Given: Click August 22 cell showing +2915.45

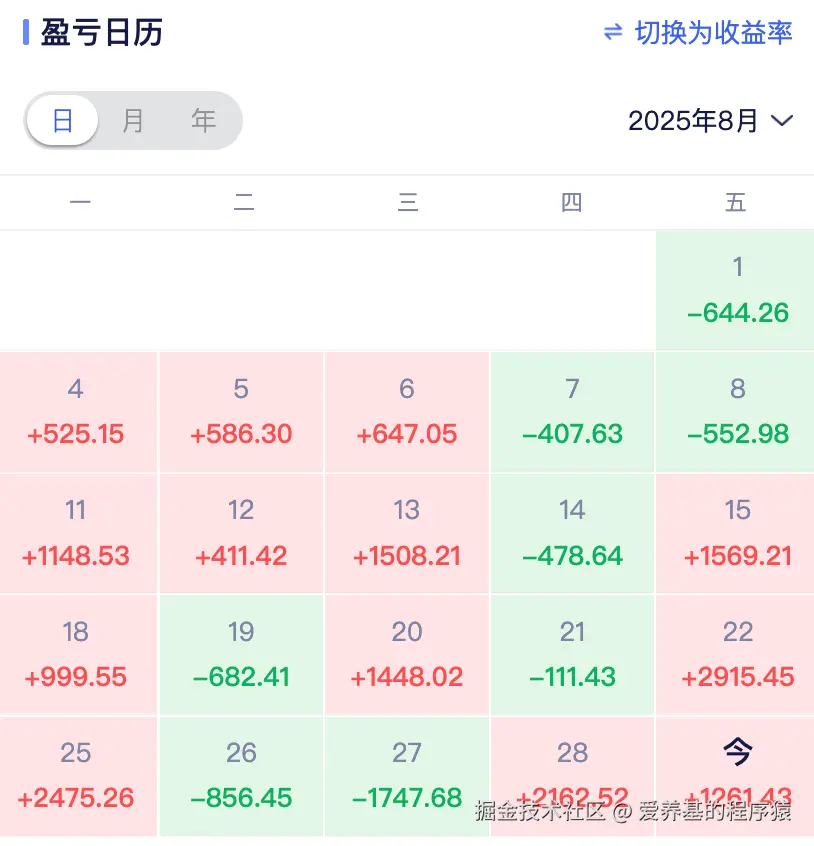Looking at the screenshot, I should [x=735, y=654].
